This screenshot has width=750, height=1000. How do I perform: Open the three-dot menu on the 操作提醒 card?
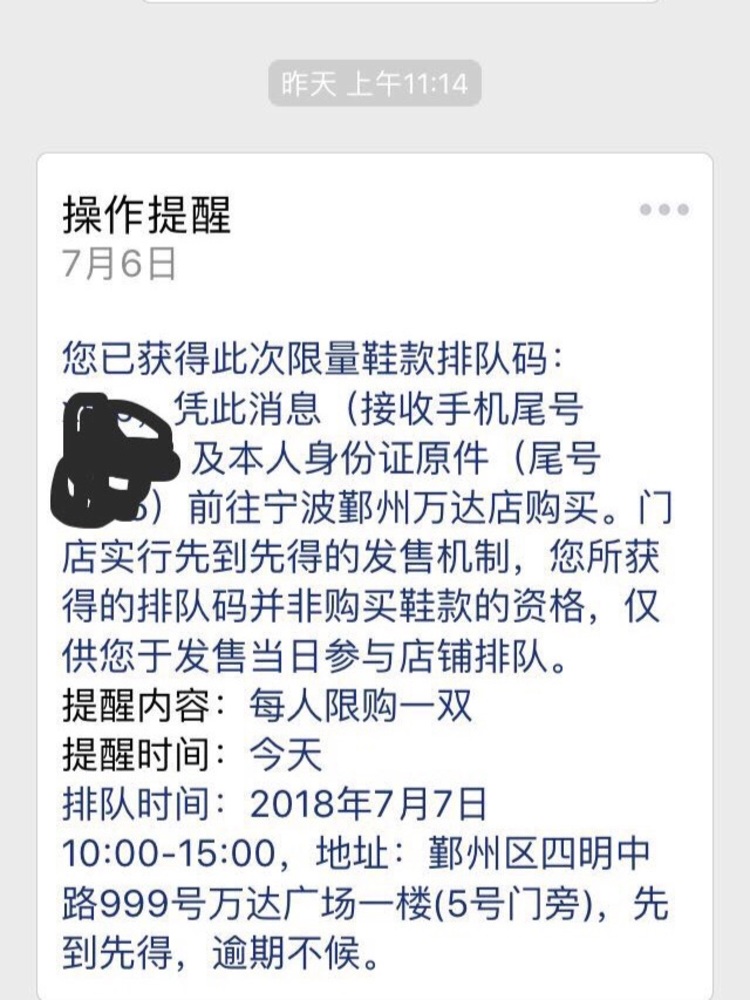click(x=664, y=210)
